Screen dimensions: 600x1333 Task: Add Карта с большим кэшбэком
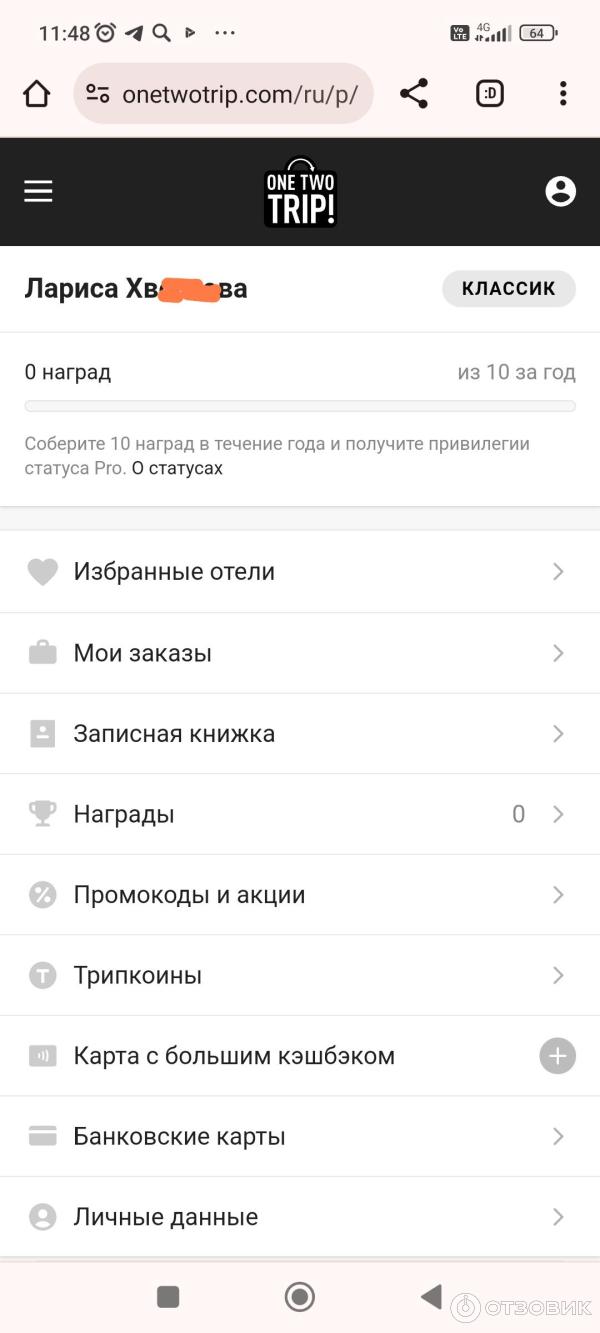(x=557, y=1056)
